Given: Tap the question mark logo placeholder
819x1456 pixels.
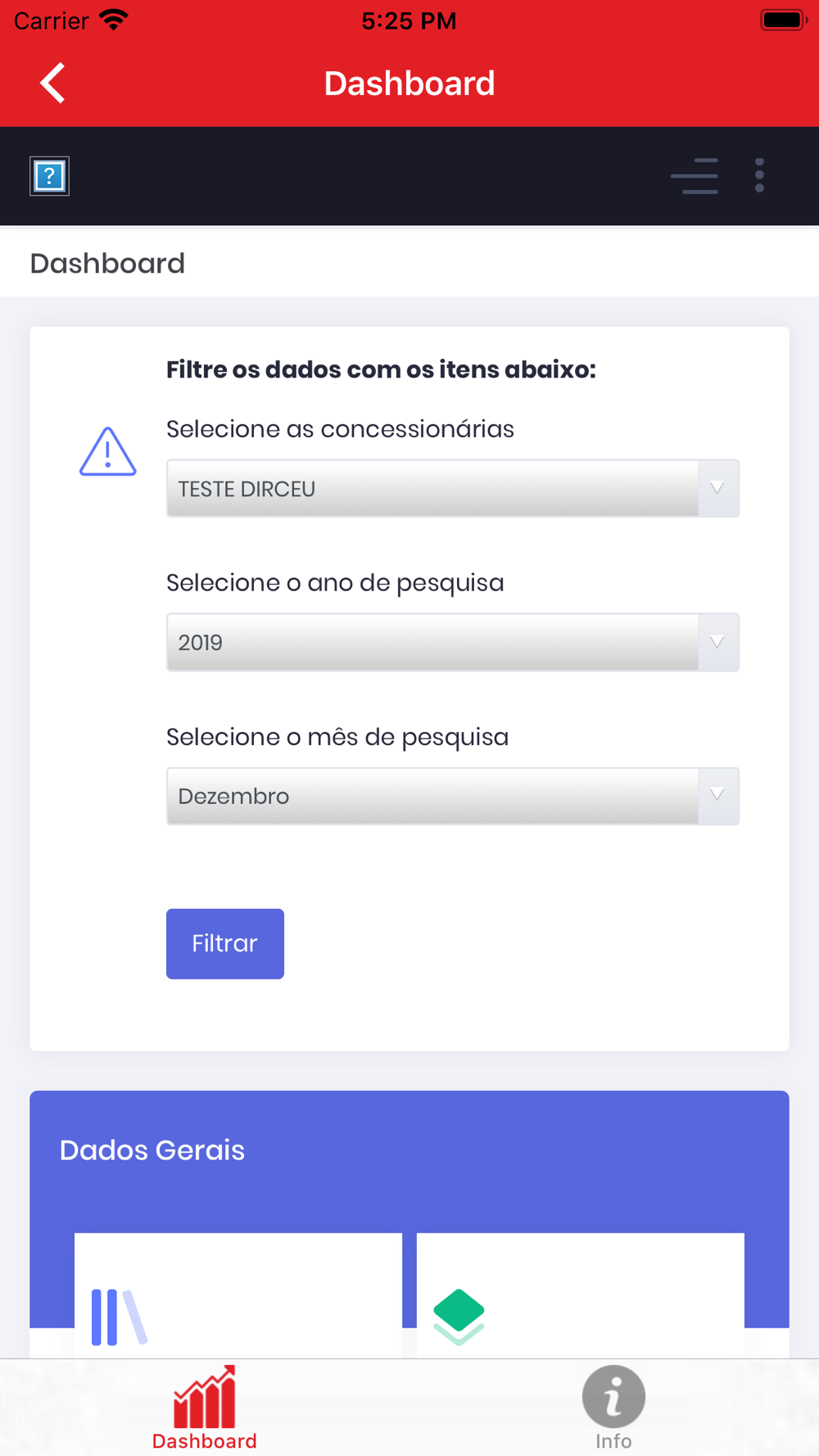Looking at the screenshot, I should click(x=49, y=176).
